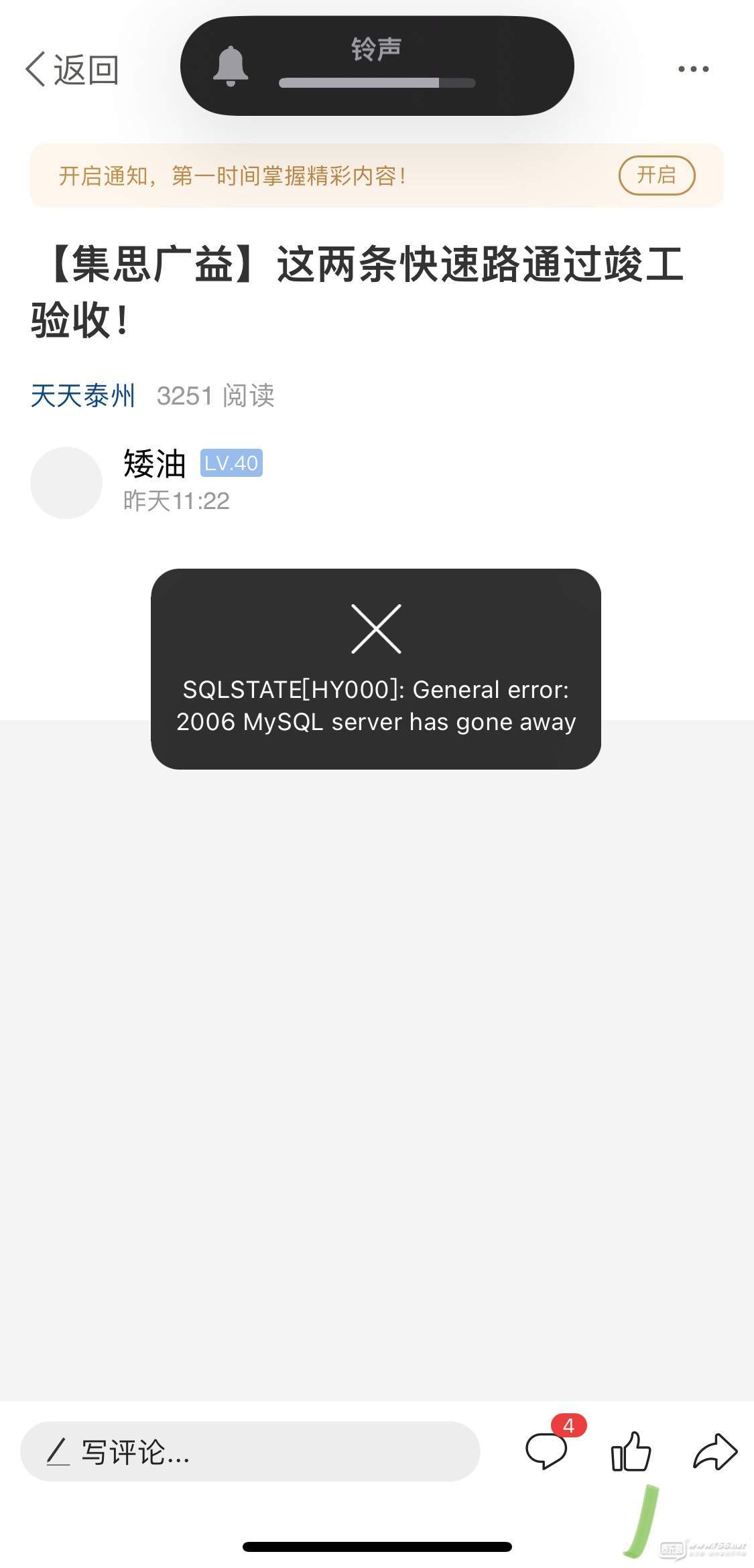Enable notifications with the 开启 button
The image size is (754, 1568).
(656, 175)
